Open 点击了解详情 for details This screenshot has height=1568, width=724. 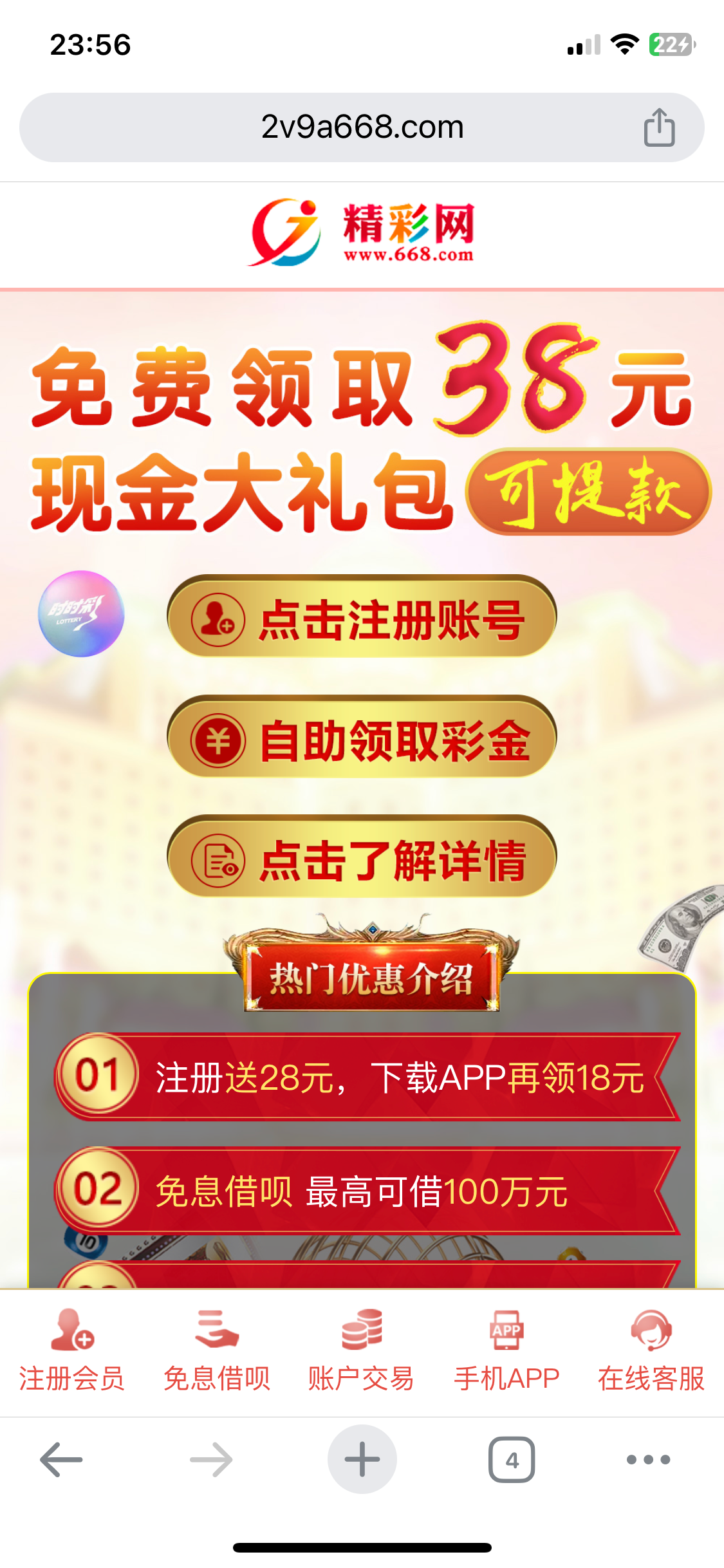362,859
